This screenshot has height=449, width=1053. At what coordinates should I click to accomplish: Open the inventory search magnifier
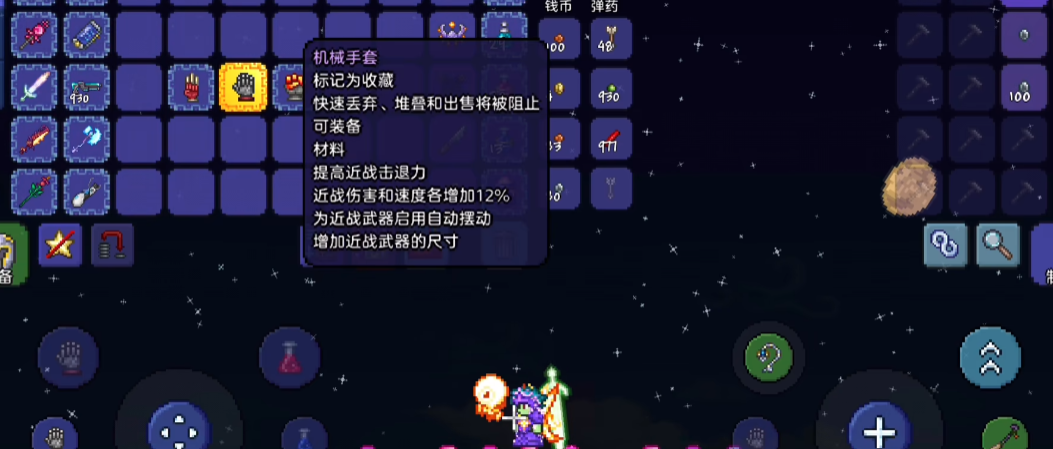(997, 244)
